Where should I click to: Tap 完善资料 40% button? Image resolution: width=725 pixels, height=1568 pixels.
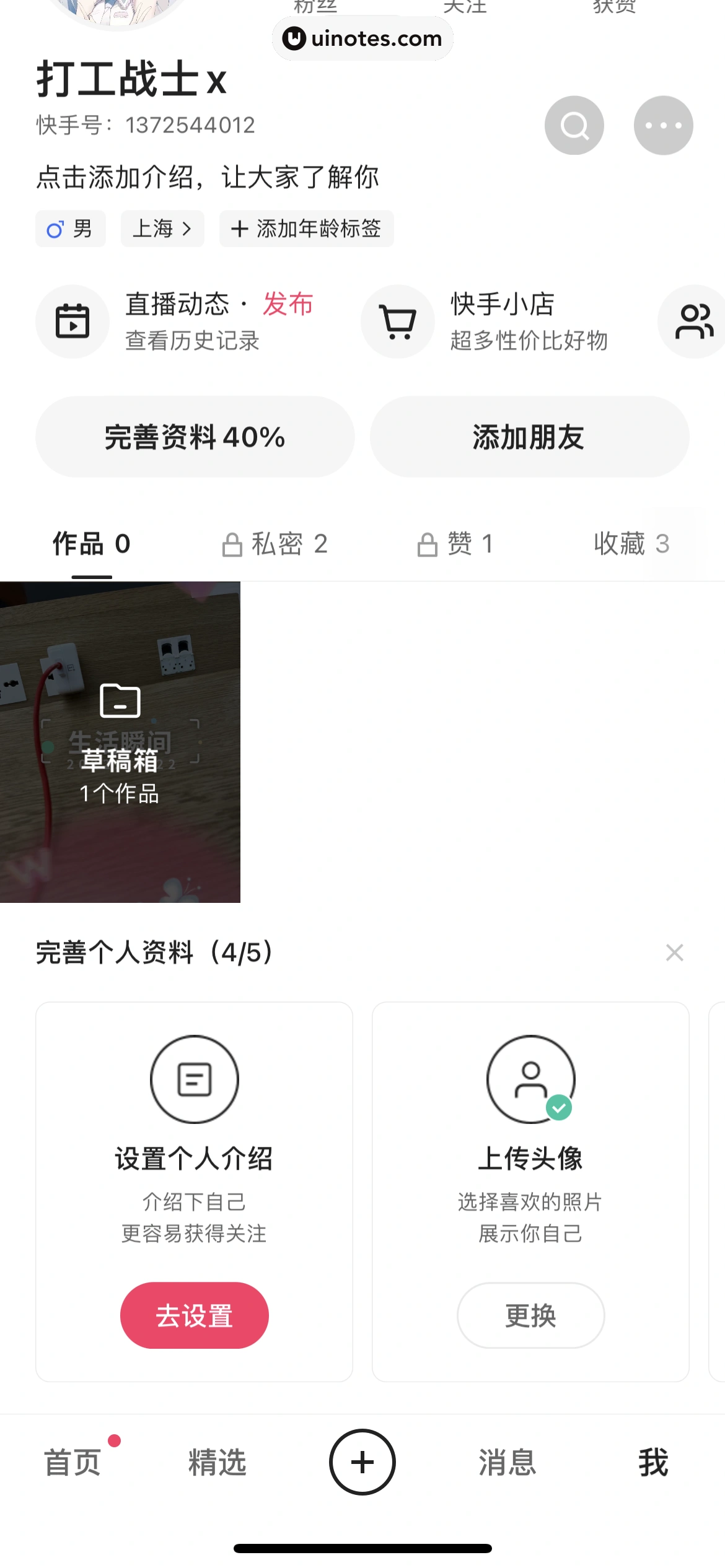pyautogui.click(x=195, y=437)
